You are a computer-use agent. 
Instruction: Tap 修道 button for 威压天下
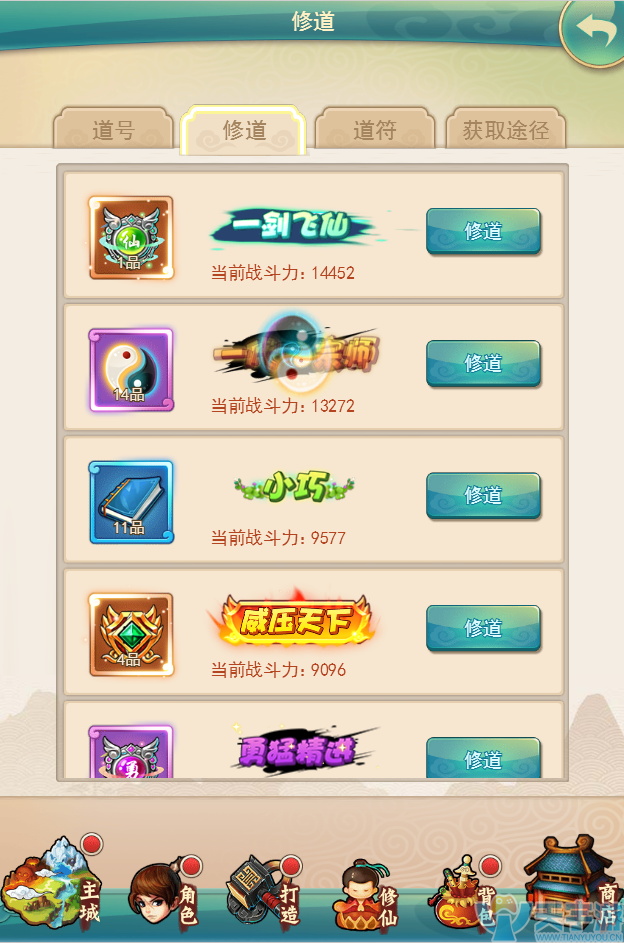pos(483,627)
